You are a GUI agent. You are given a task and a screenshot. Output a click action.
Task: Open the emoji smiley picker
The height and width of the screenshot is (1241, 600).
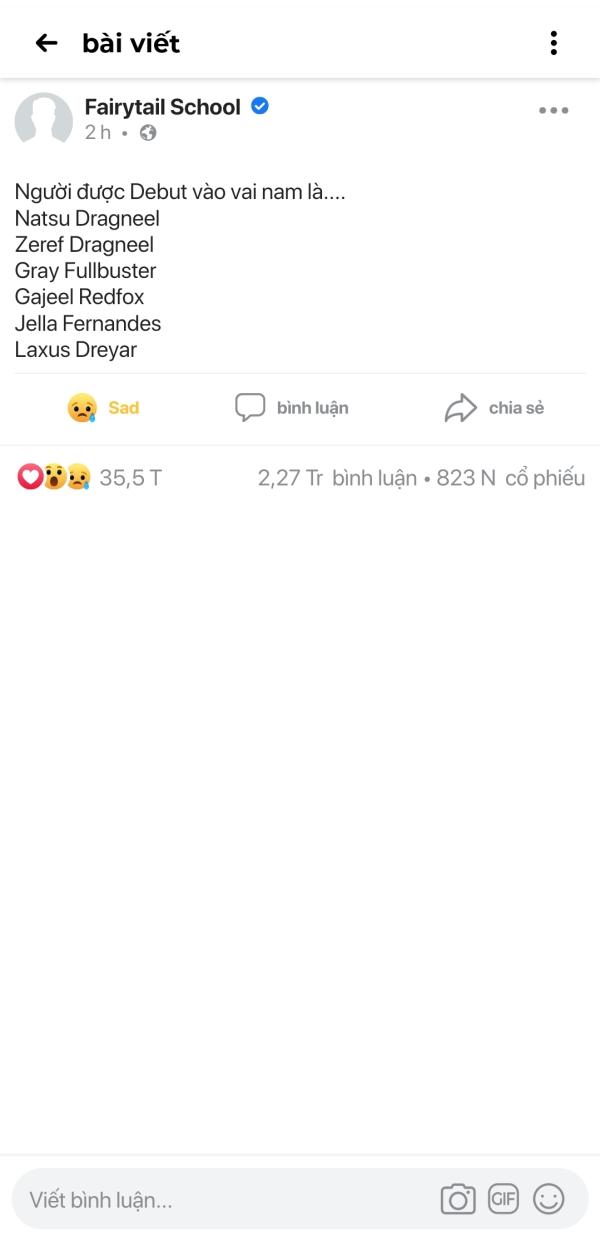tap(548, 1199)
